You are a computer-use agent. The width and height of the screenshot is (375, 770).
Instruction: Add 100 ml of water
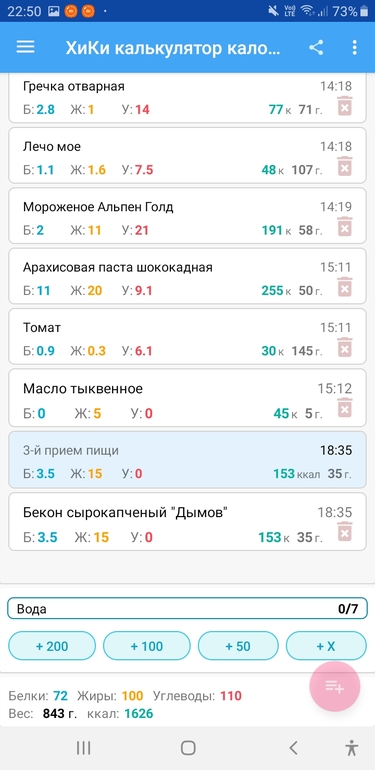147,646
